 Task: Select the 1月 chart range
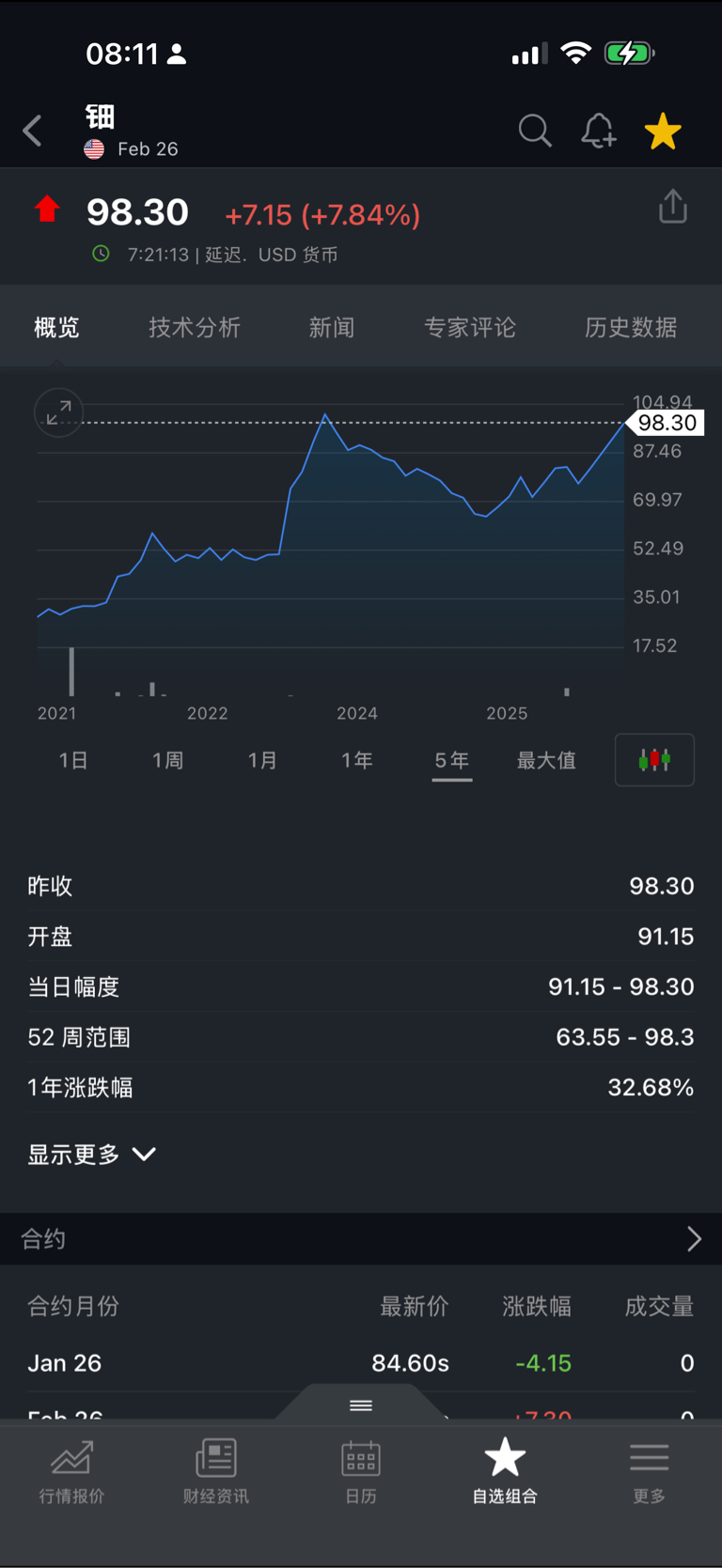tap(263, 760)
